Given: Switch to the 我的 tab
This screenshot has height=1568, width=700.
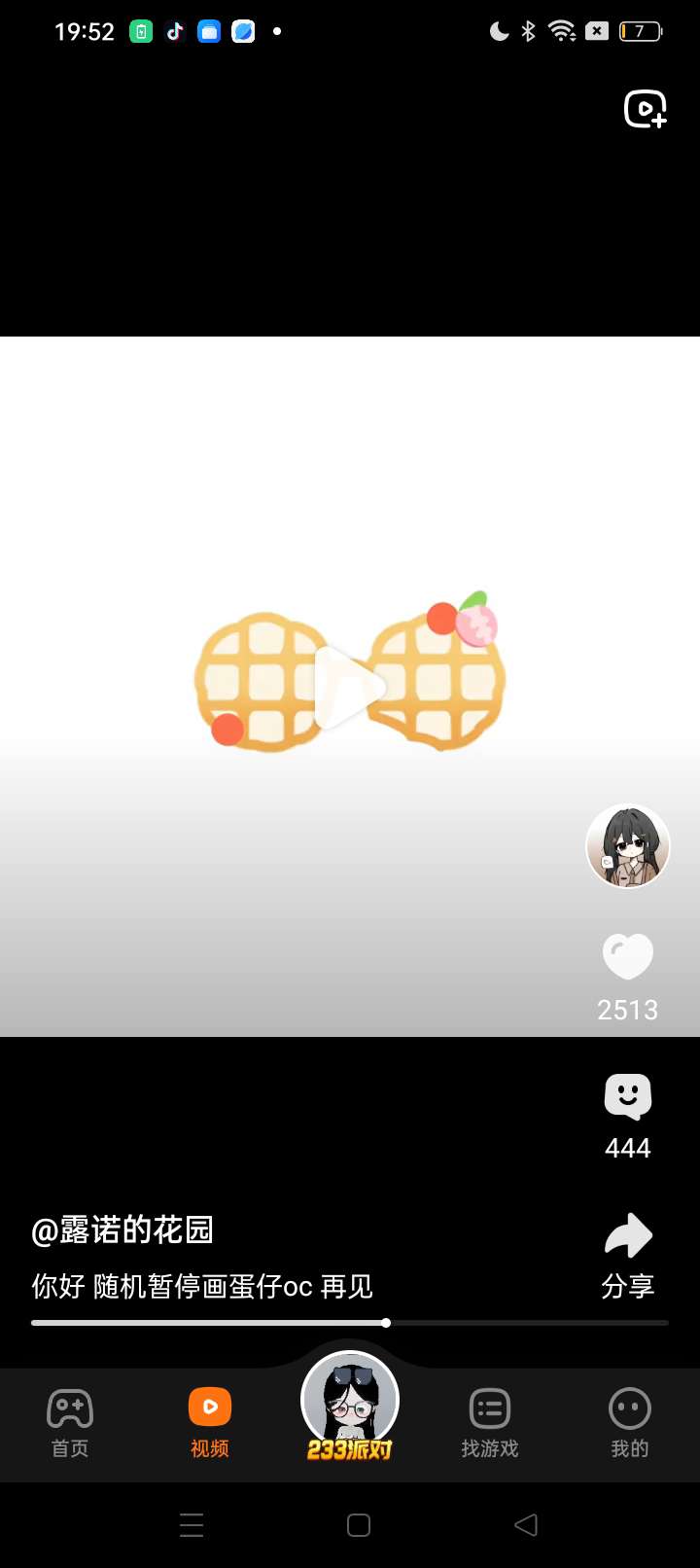Looking at the screenshot, I should (x=630, y=1423).
